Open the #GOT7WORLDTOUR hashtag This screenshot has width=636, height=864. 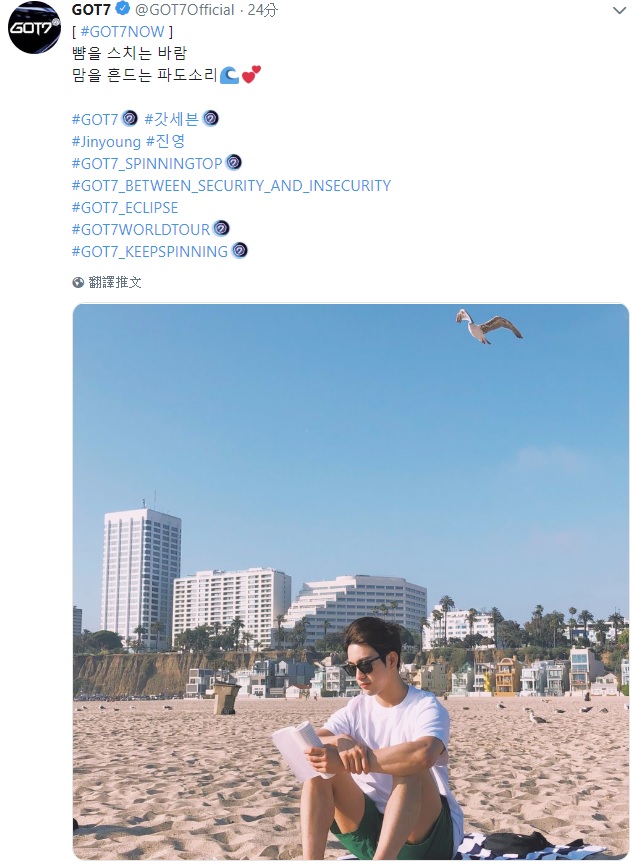point(141,229)
